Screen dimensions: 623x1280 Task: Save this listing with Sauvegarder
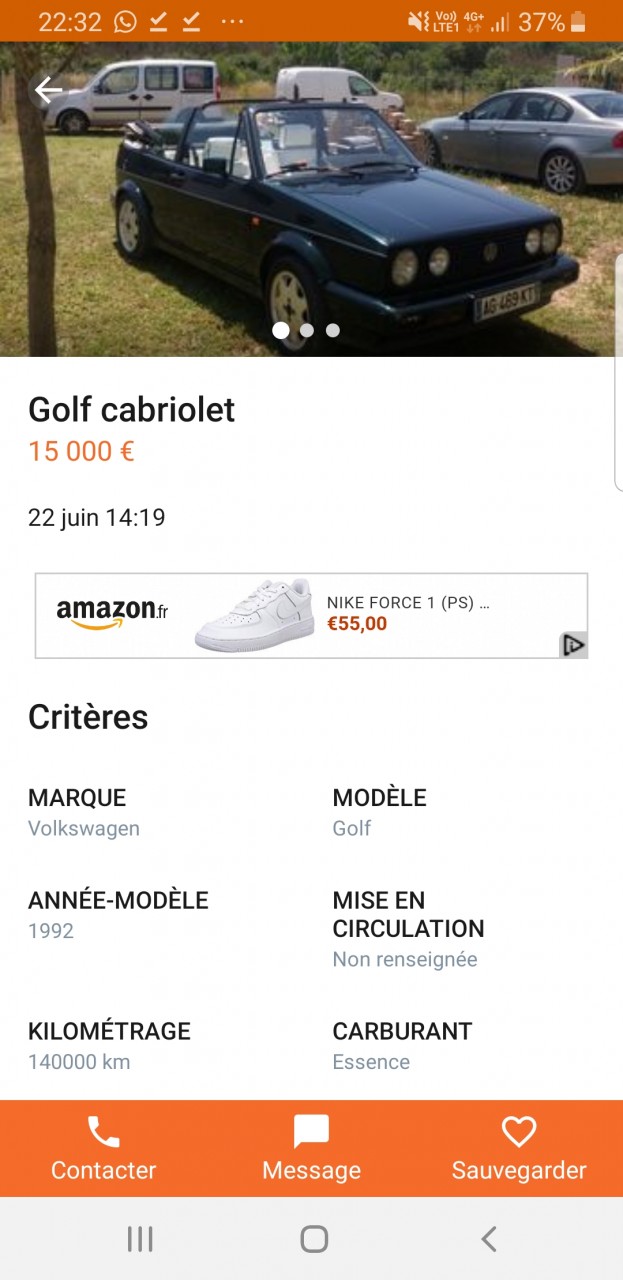click(x=519, y=1148)
